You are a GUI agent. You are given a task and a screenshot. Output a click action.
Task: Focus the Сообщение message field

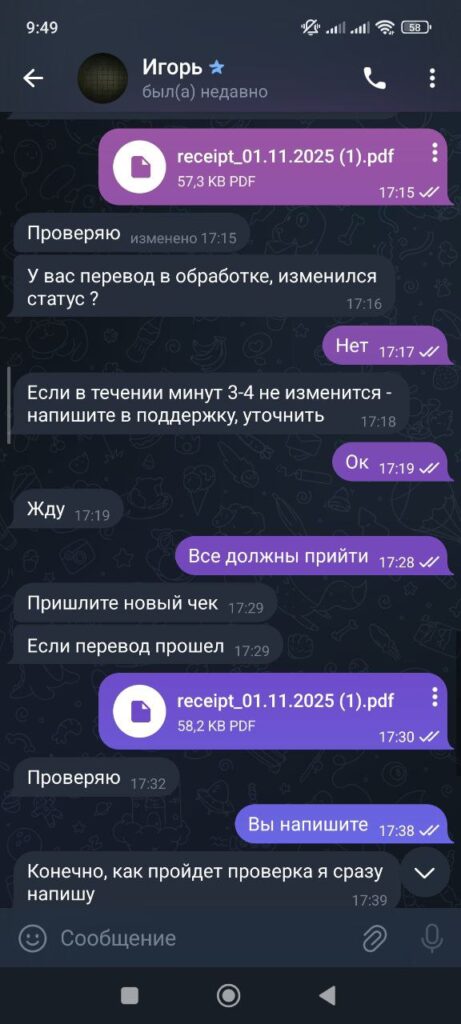click(202, 939)
